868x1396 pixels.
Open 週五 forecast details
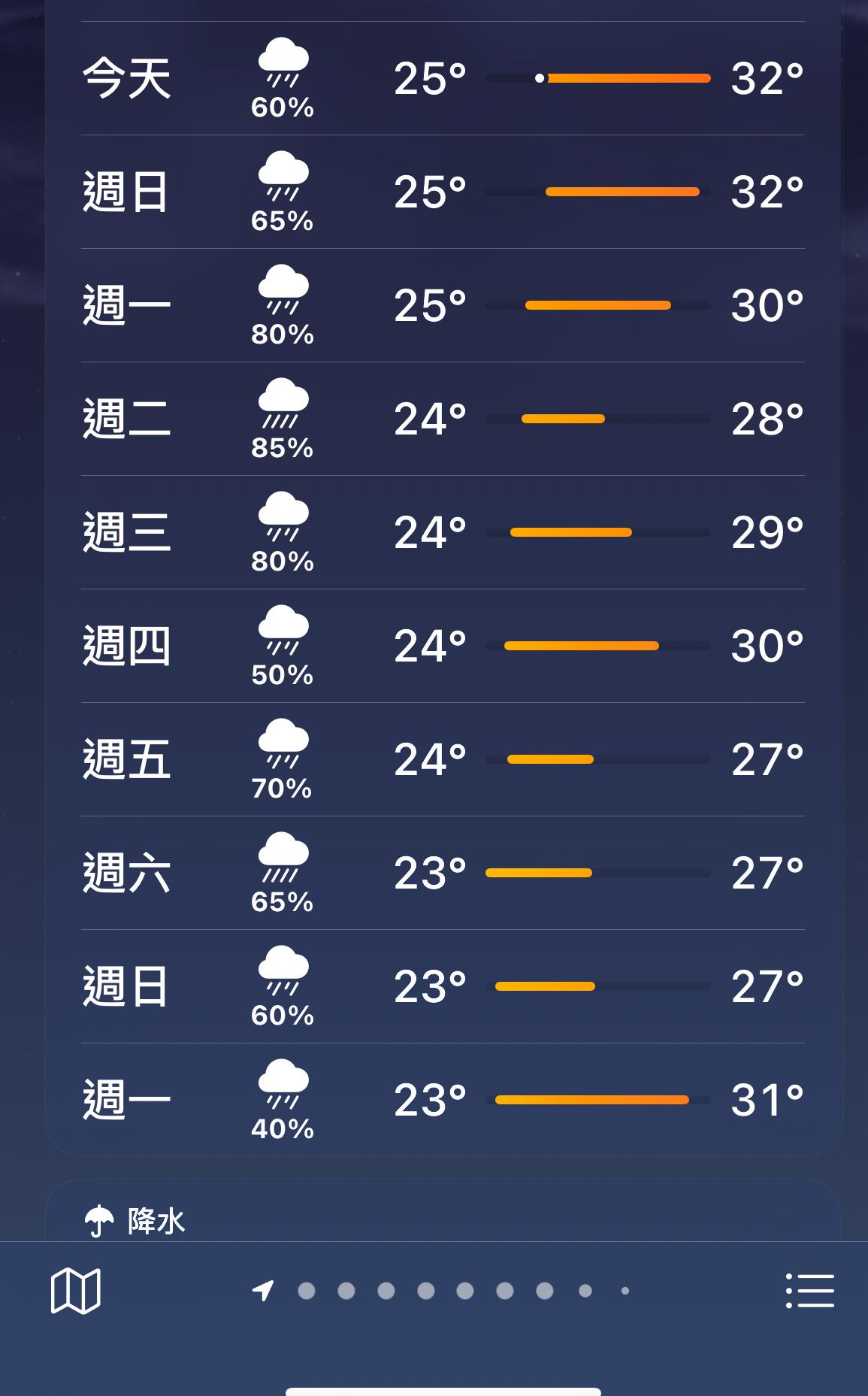[443, 759]
